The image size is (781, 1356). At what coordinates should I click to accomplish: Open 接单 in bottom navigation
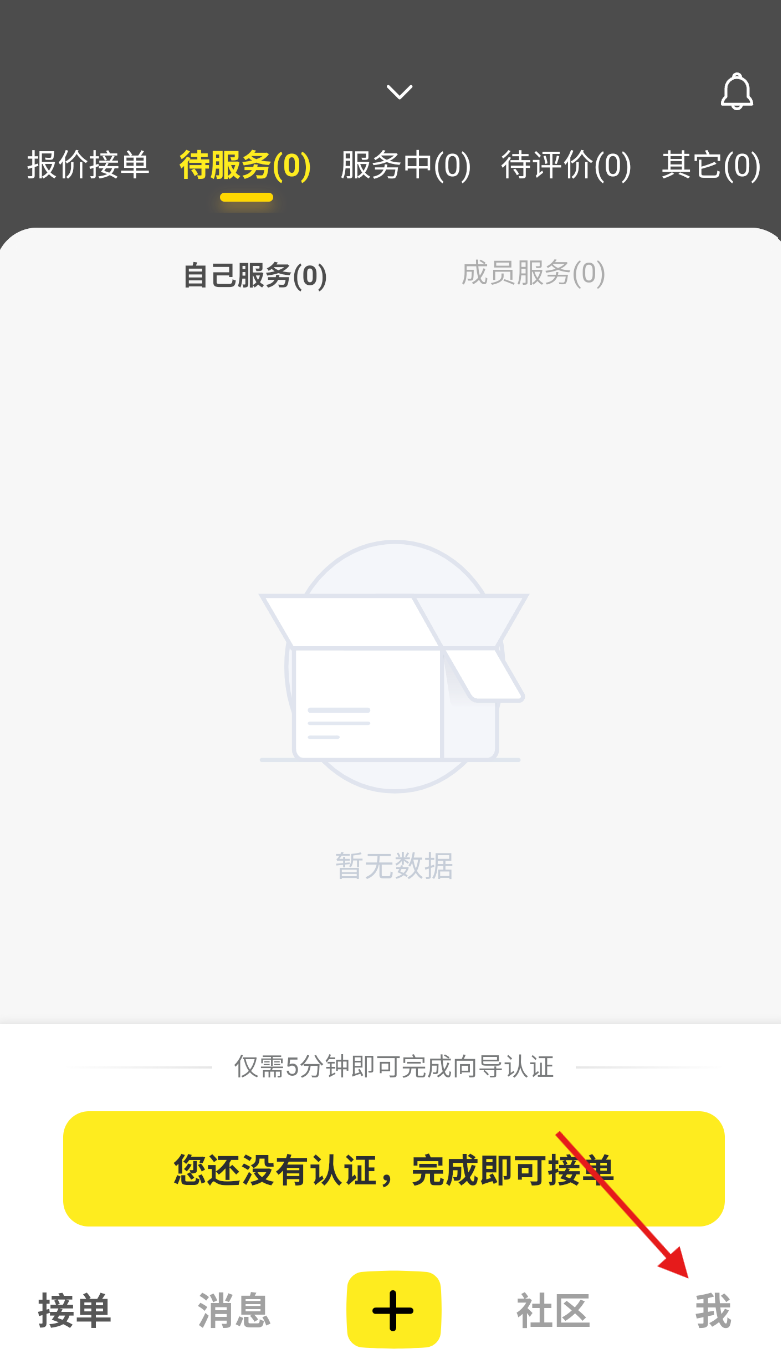coord(74,1310)
